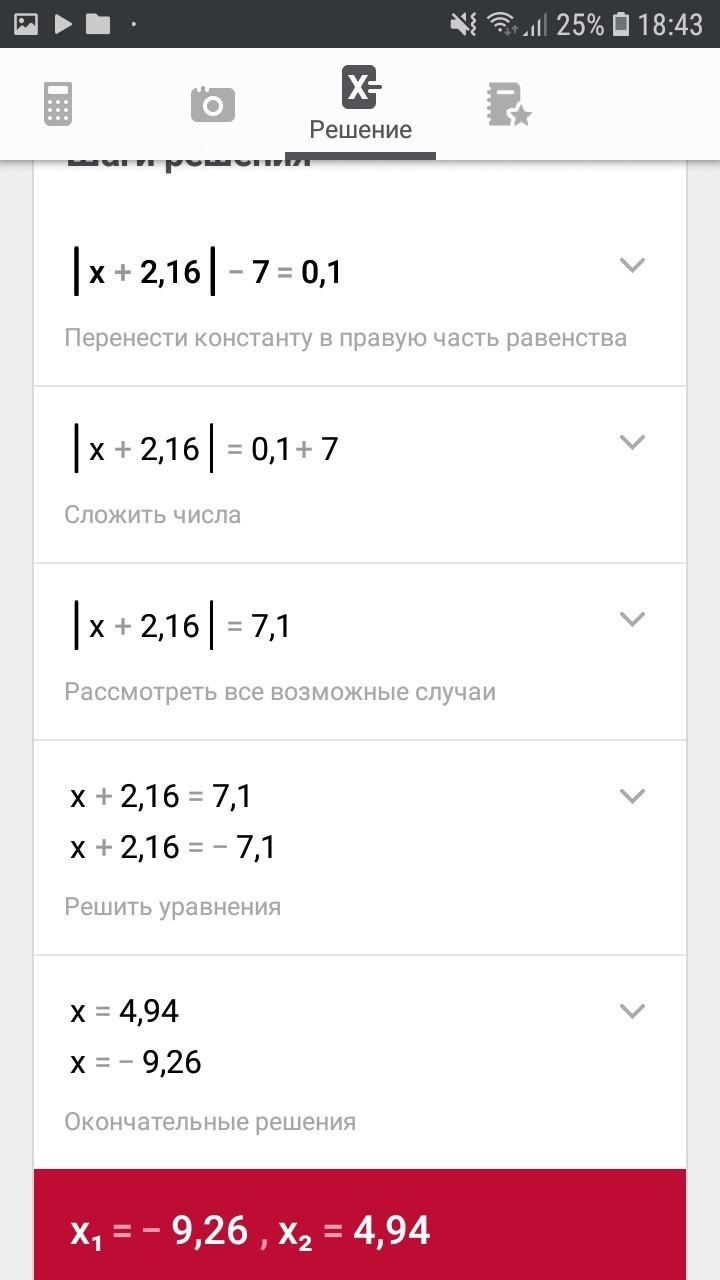Expand the 'Сложить числа' step
The image size is (720, 1280).
(632, 442)
